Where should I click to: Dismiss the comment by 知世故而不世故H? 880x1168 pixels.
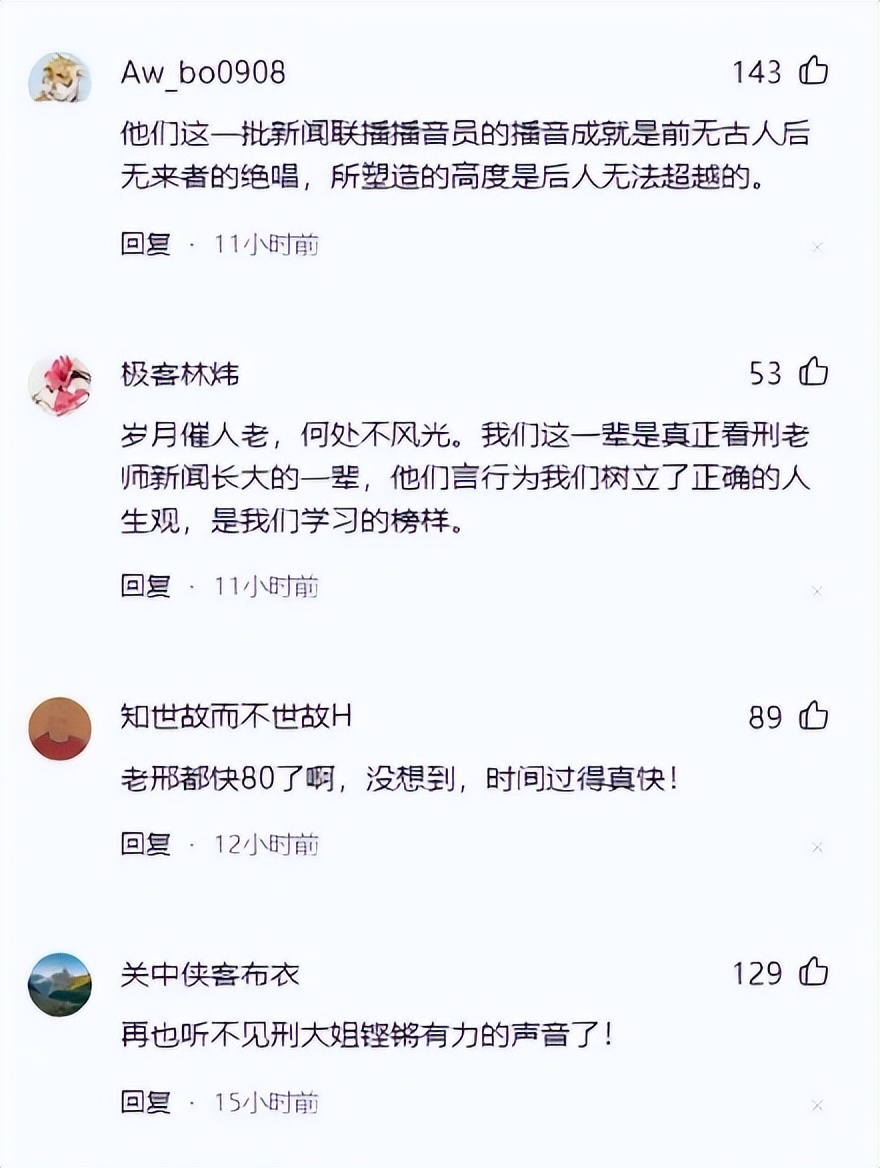click(817, 848)
